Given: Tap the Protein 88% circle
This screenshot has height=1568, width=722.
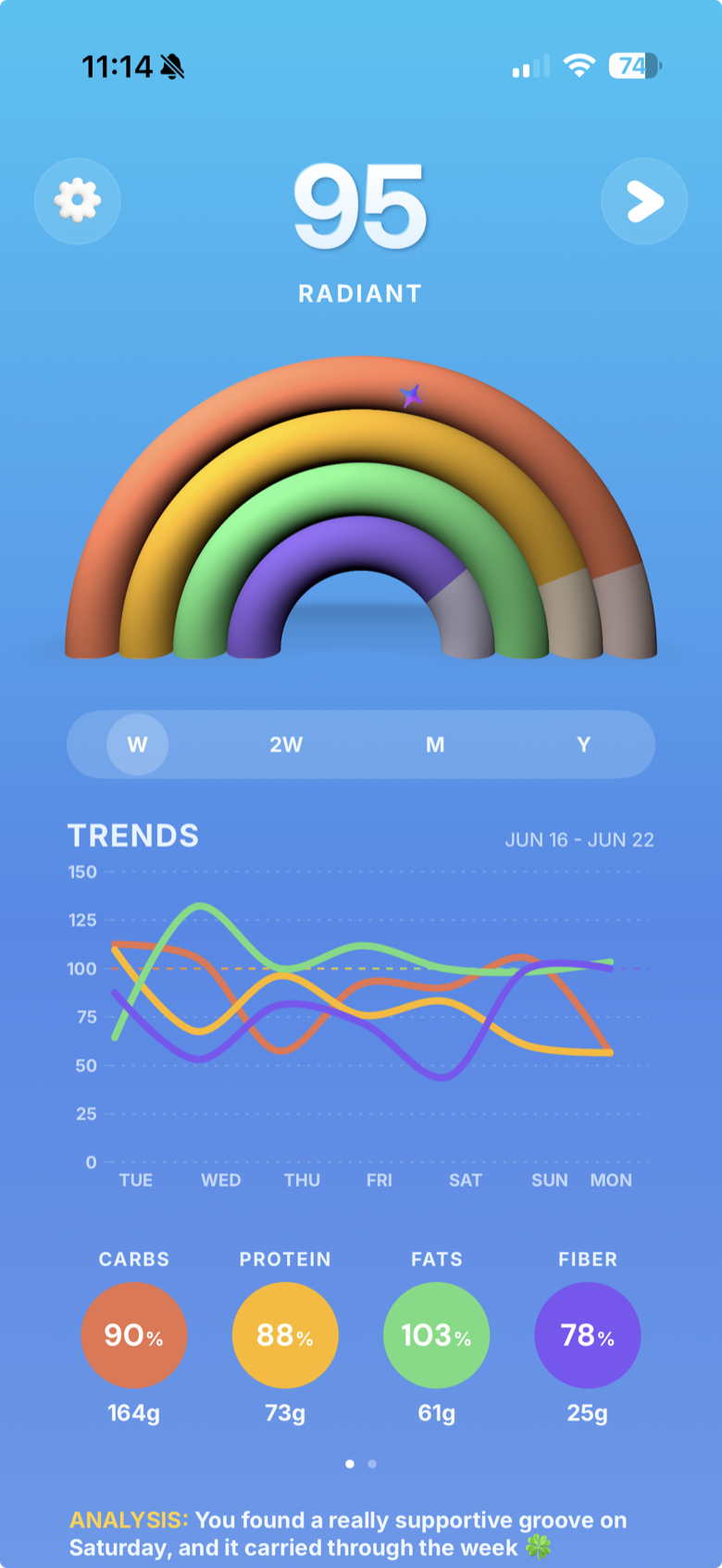Looking at the screenshot, I should point(285,1335).
